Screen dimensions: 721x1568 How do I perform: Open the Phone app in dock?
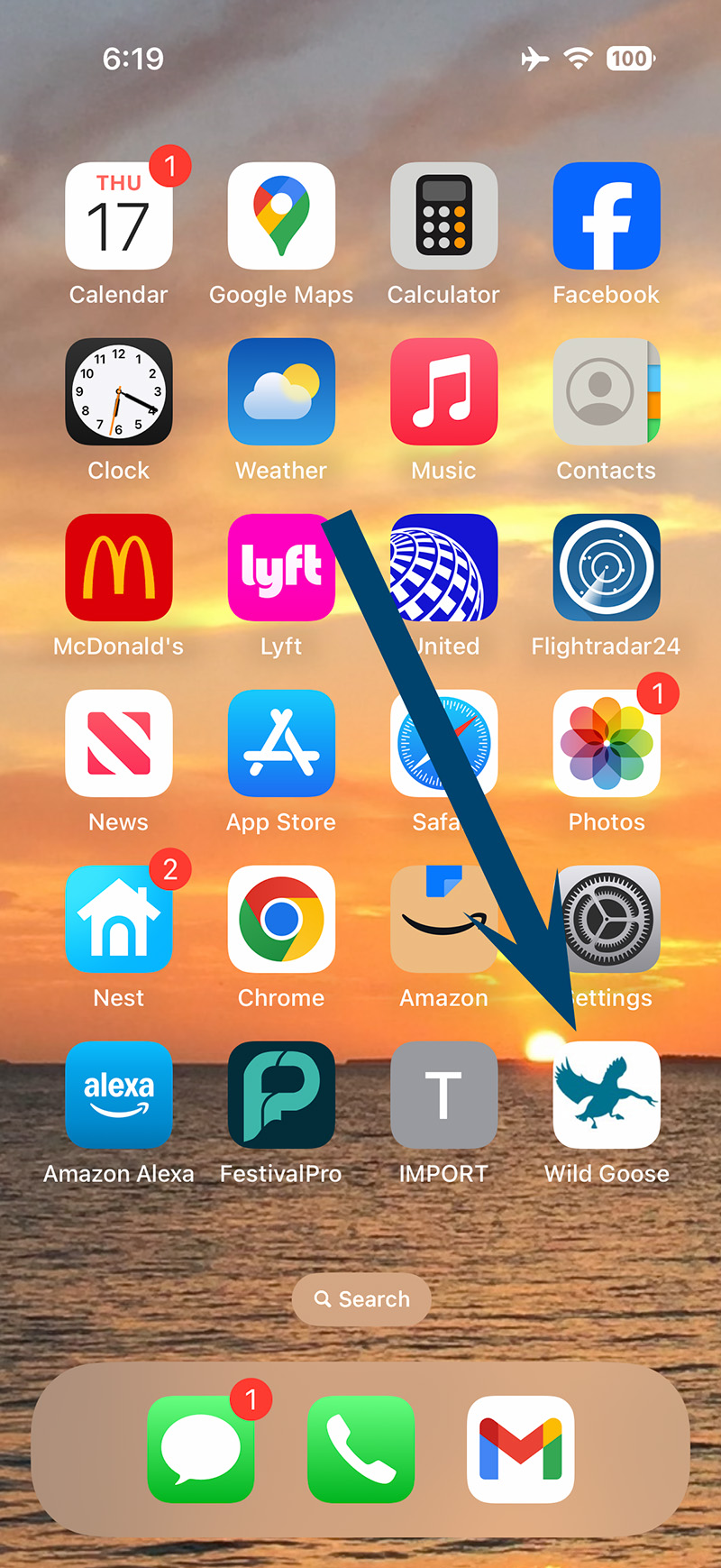coord(360,1449)
